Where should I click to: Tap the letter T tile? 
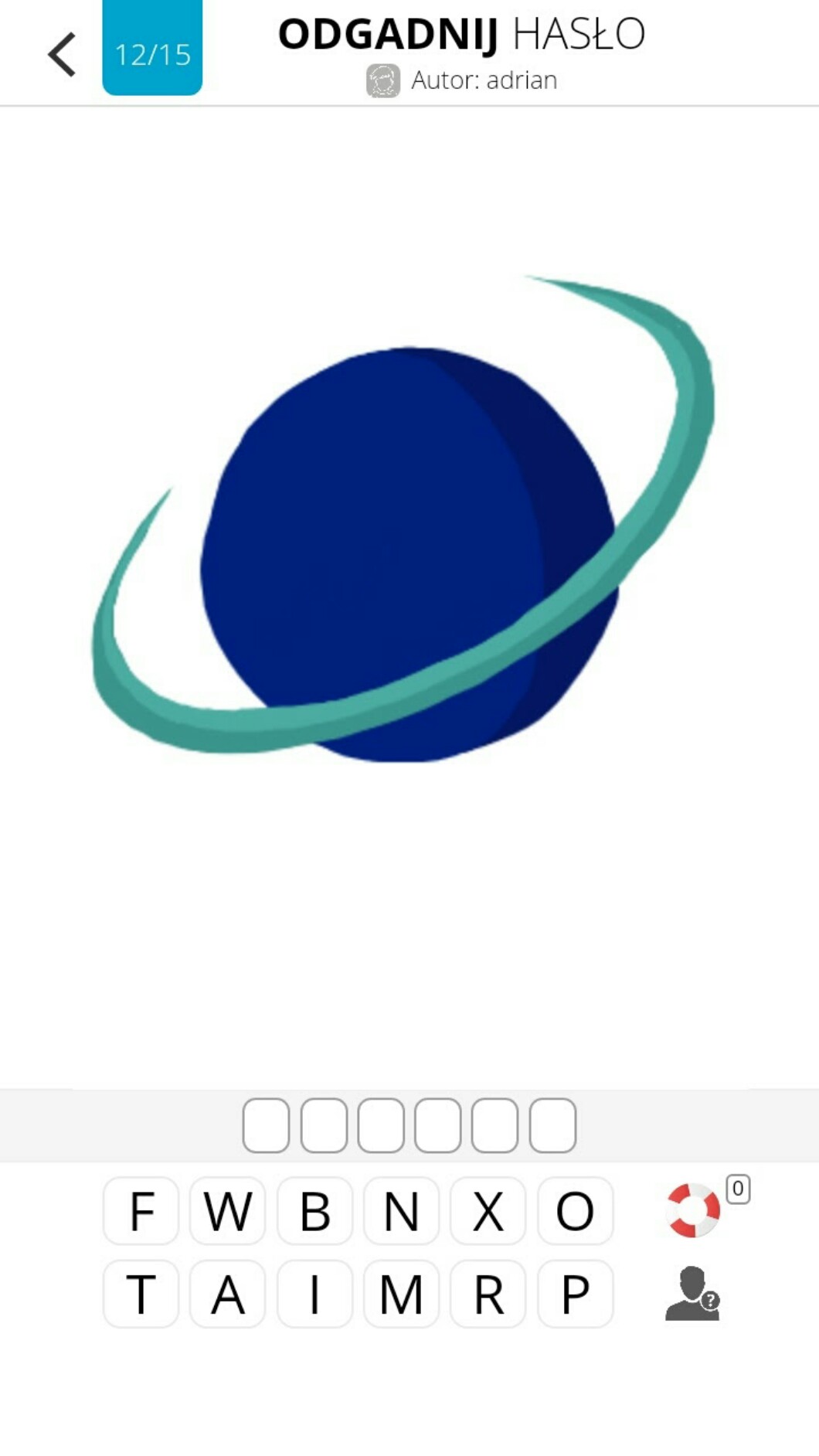tap(141, 1294)
